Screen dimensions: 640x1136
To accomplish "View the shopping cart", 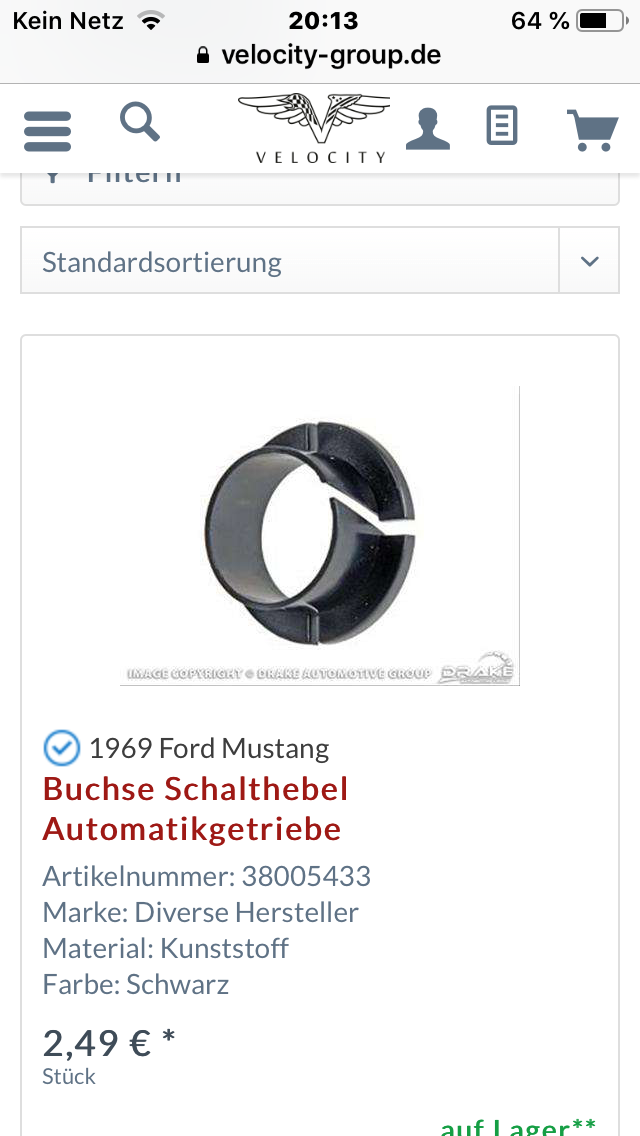I will (592, 130).
